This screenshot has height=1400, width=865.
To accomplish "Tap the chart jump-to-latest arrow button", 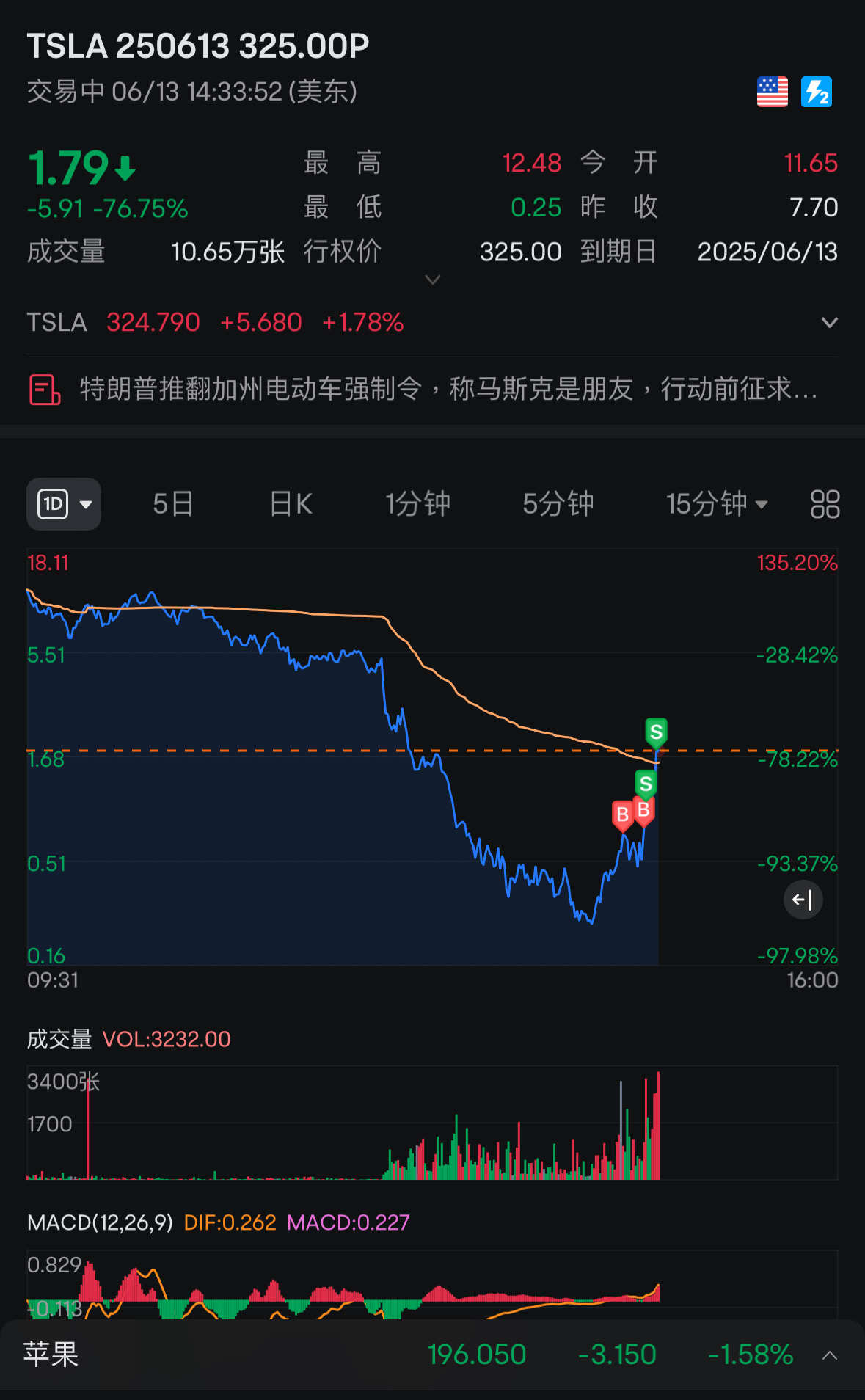I will click(x=803, y=900).
